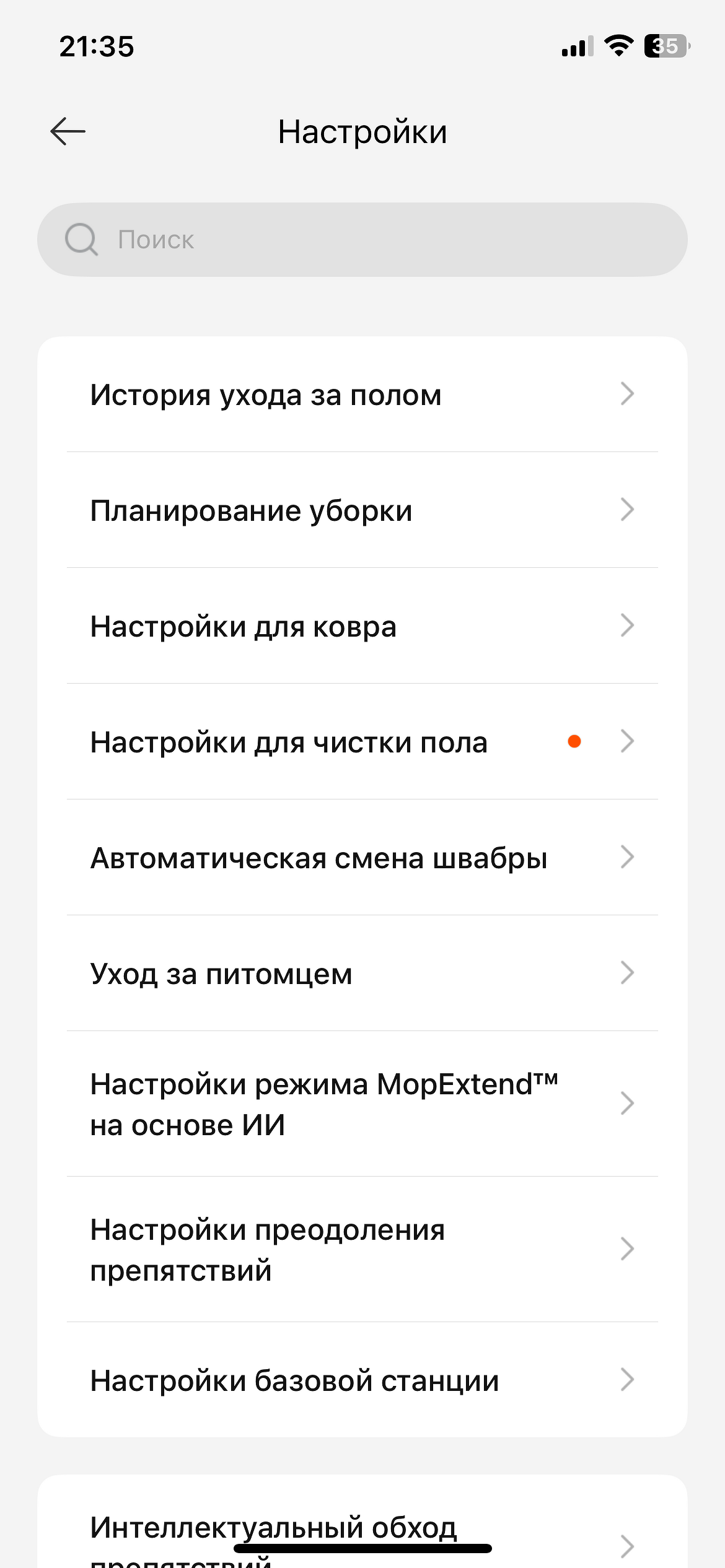This screenshot has width=725, height=1568.
Task: Tap the Поиск search field
Action: coord(362,240)
